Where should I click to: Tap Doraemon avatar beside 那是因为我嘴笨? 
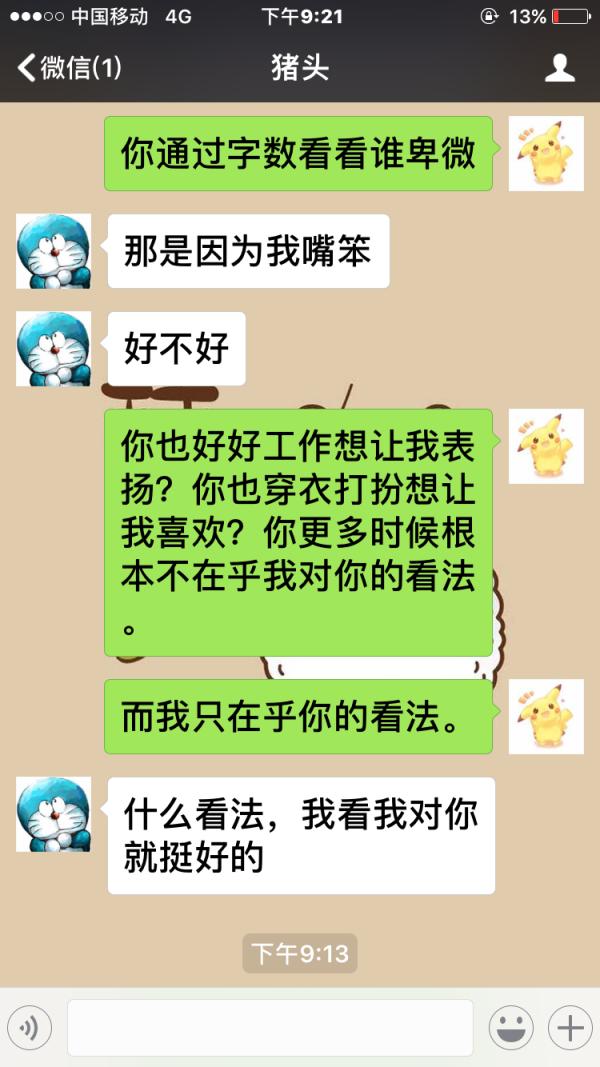click(x=53, y=251)
